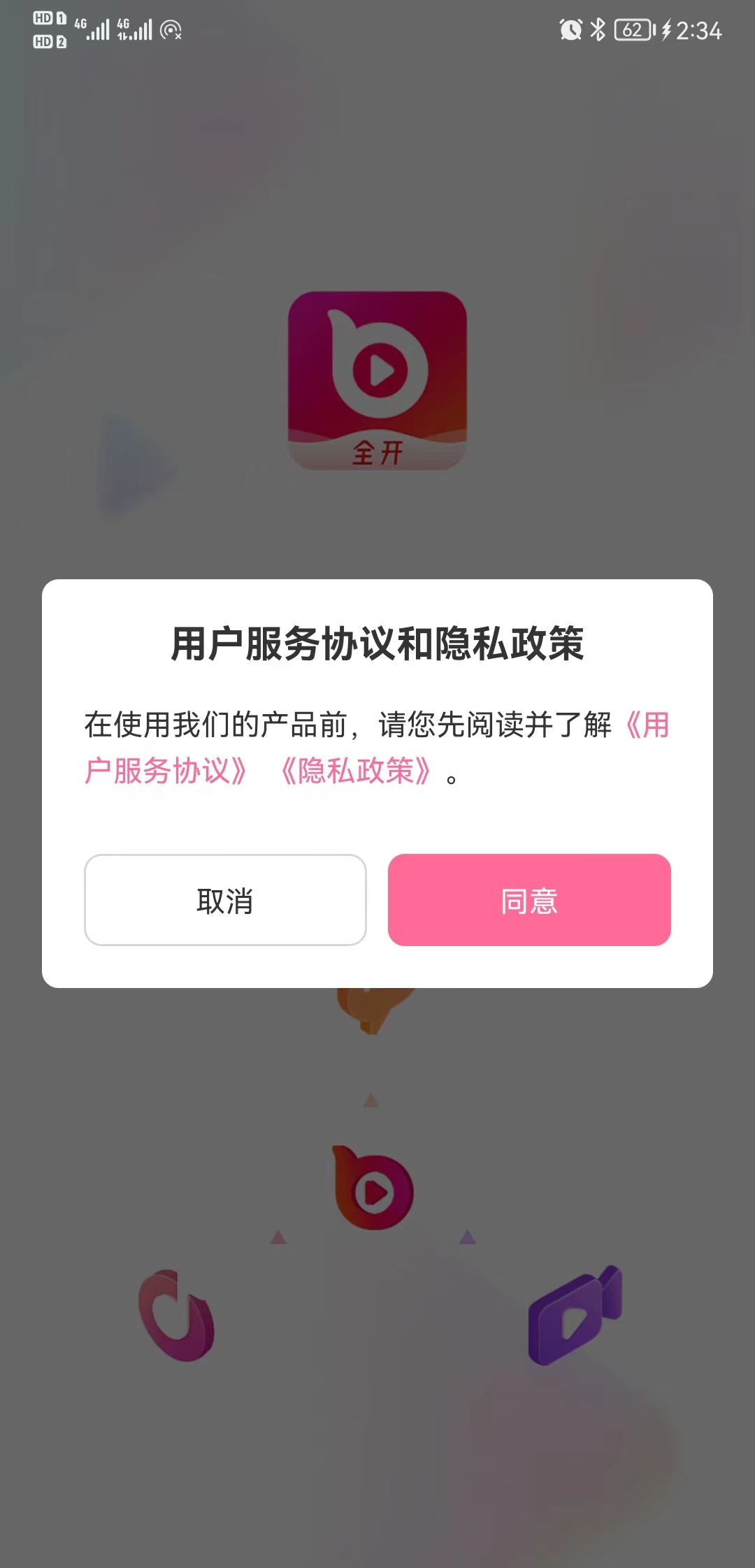
Task: Tap the Bluetooth icon in status bar
Action: click(598, 31)
